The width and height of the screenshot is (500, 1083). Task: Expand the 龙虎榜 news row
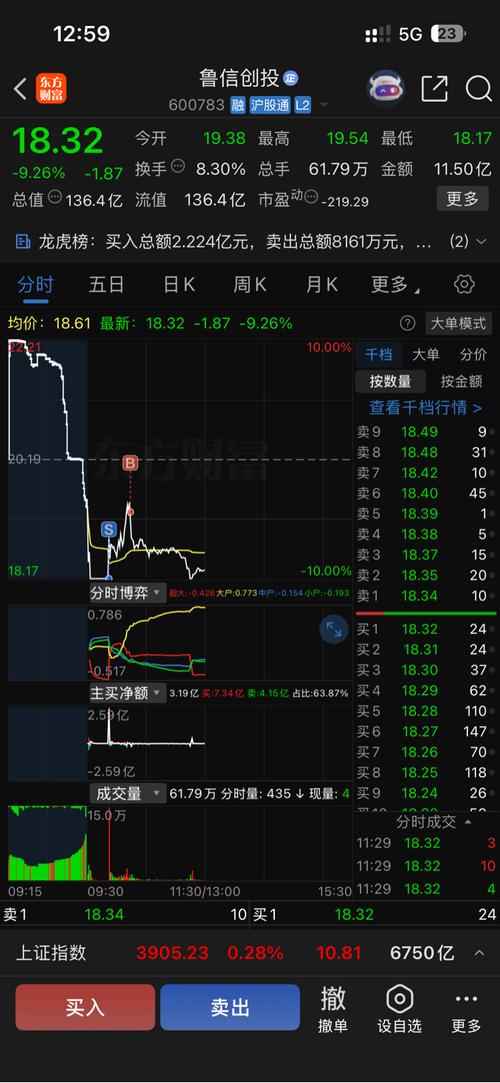250,242
